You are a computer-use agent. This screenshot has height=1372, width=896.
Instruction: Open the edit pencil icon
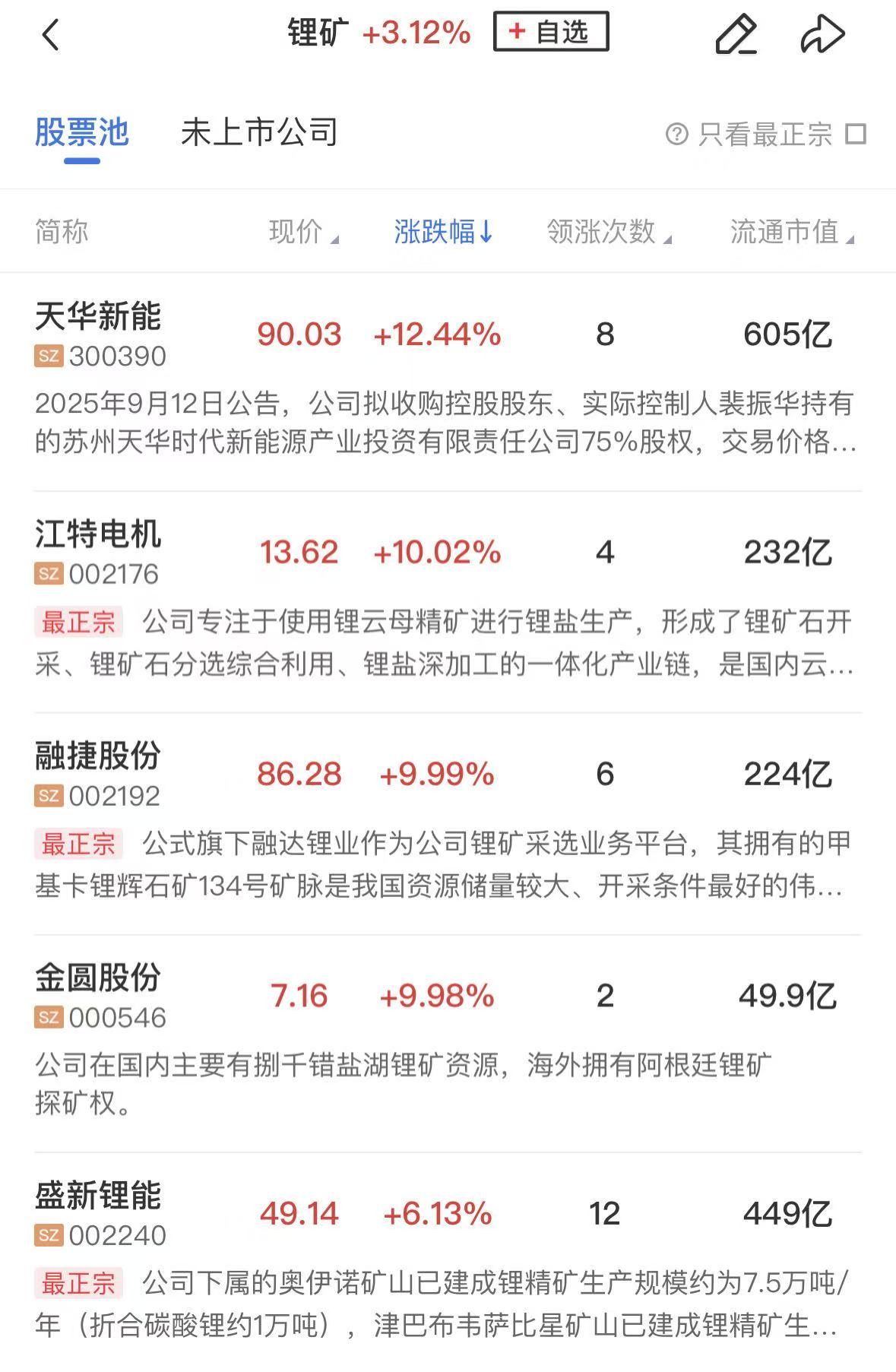coord(736,35)
